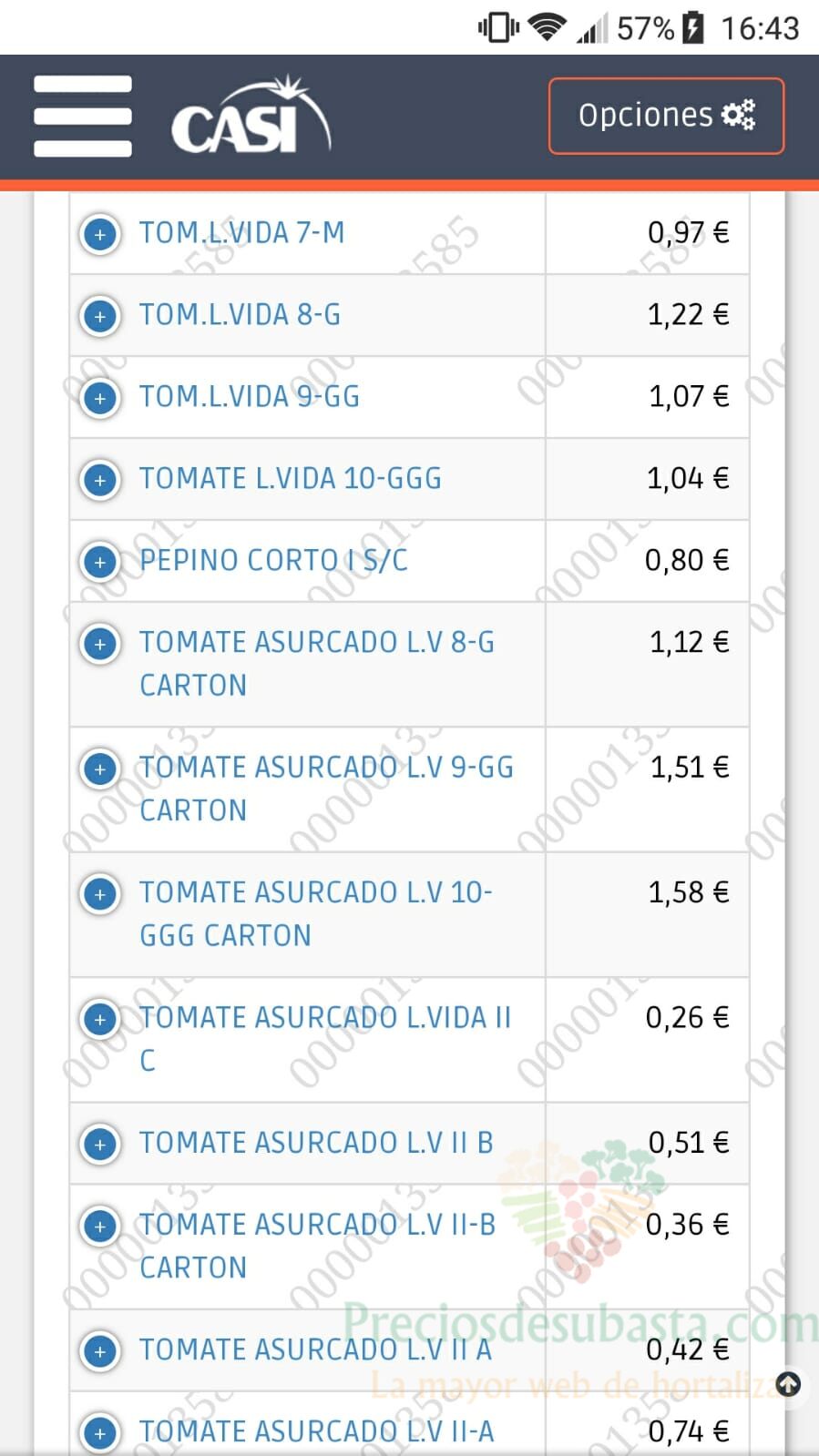Expand the TOM.L.VIDA 7-M row
Screen dimensions: 819x1456
click(x=100, y=234)
